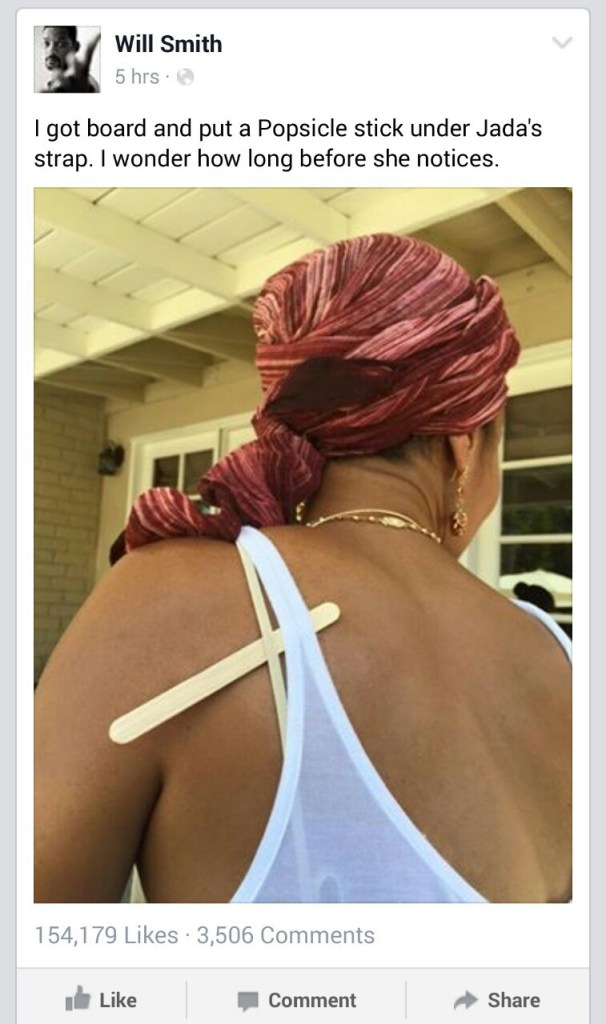
Task: View the 154,179 likes and 3,506 comments
Action: point(205,935)
